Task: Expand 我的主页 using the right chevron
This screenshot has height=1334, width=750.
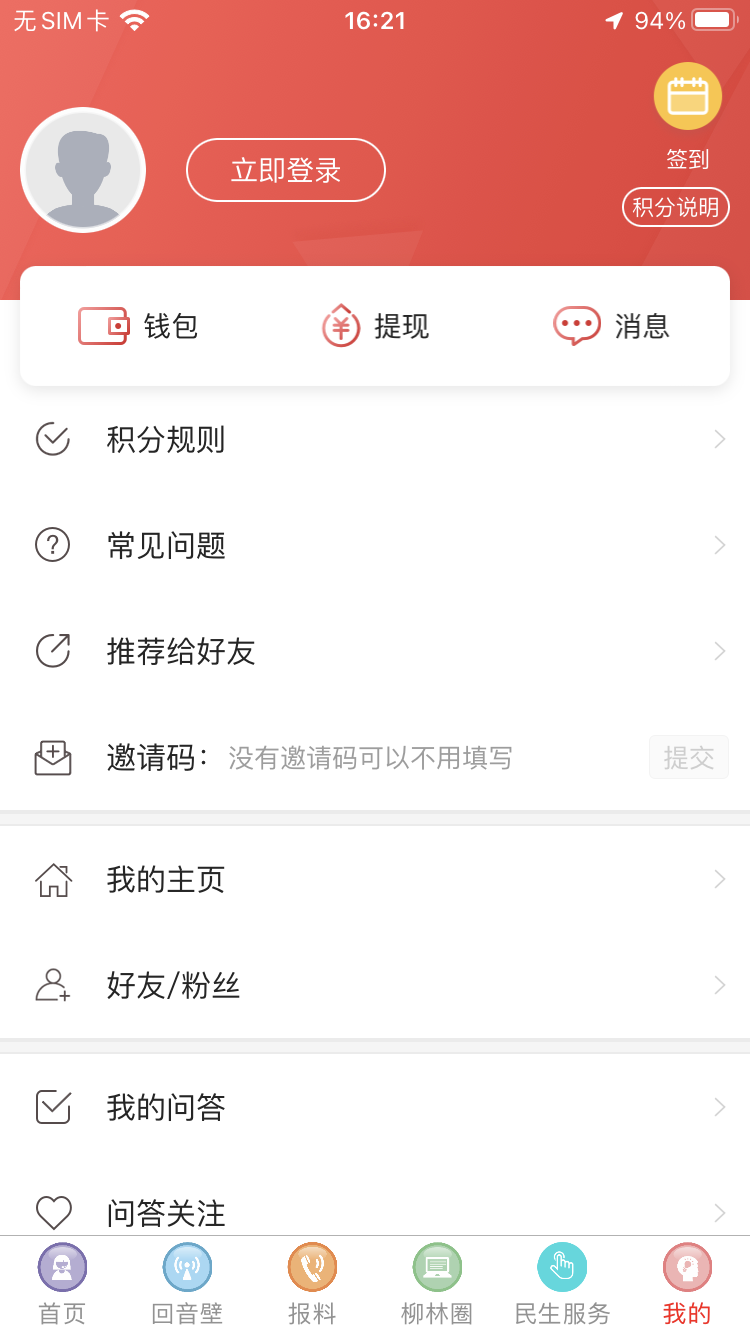Action: pyautogui.click(x=720, y=879)
